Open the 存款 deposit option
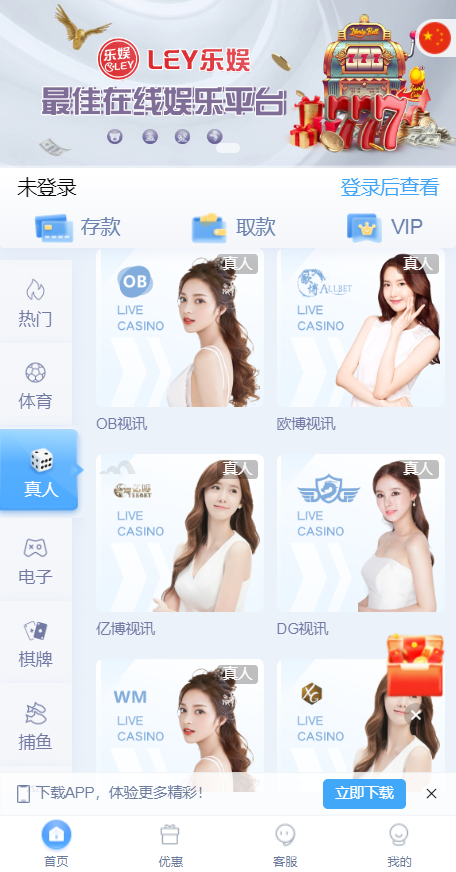Viewport: 456px width, 872px height. [78, 227]
